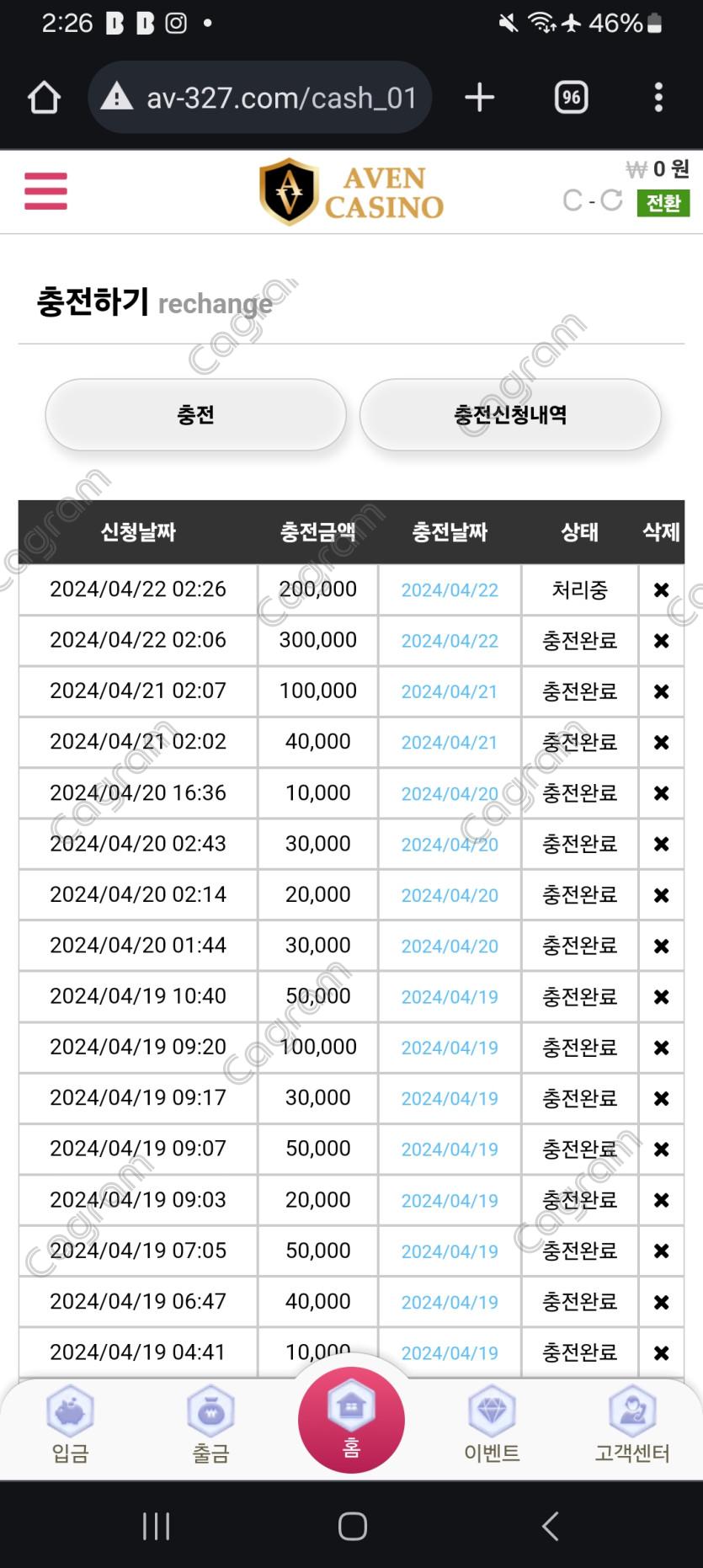The image size is (703, 1568).
Task: Open the 이벤트 tab
Action: (492, 1425)
